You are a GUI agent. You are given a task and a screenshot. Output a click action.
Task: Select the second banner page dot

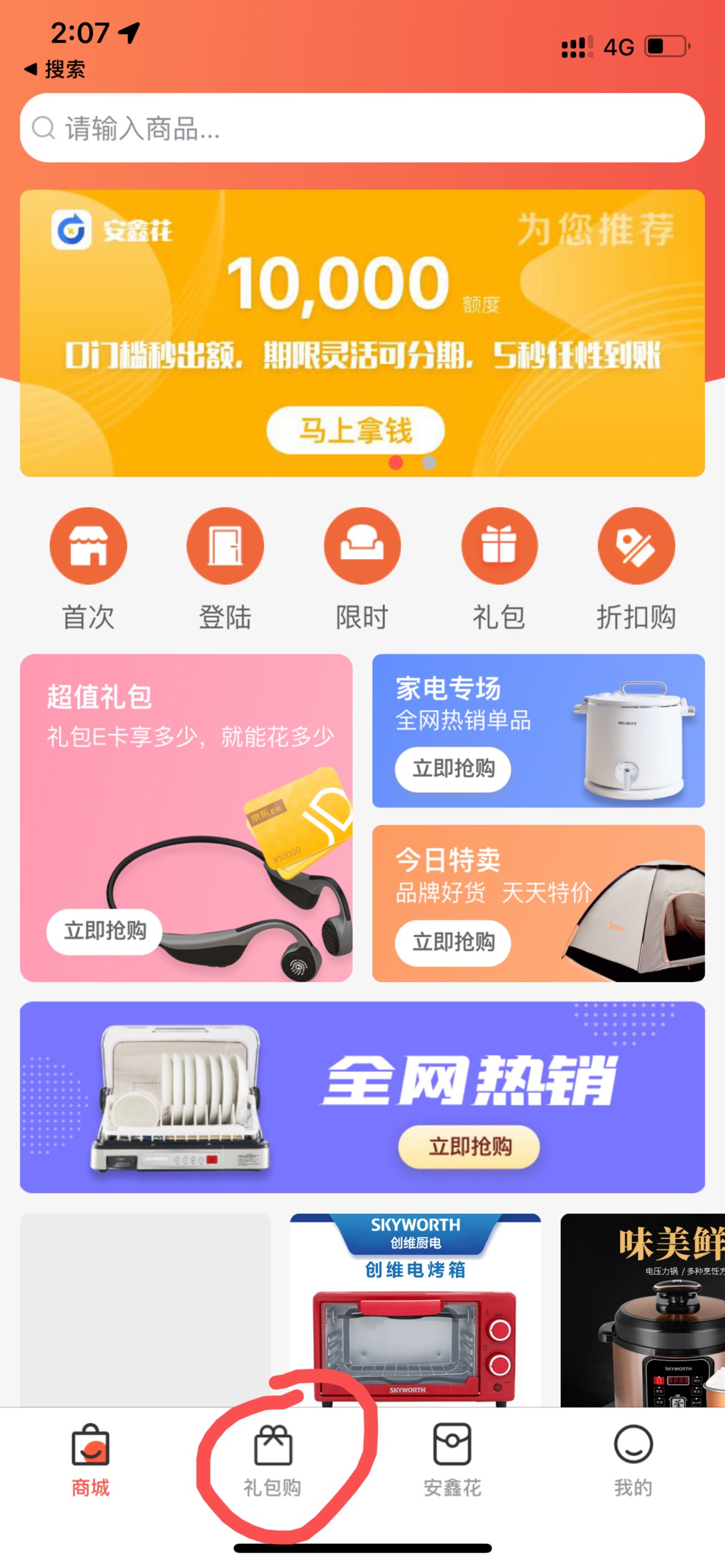coord(429,463)
